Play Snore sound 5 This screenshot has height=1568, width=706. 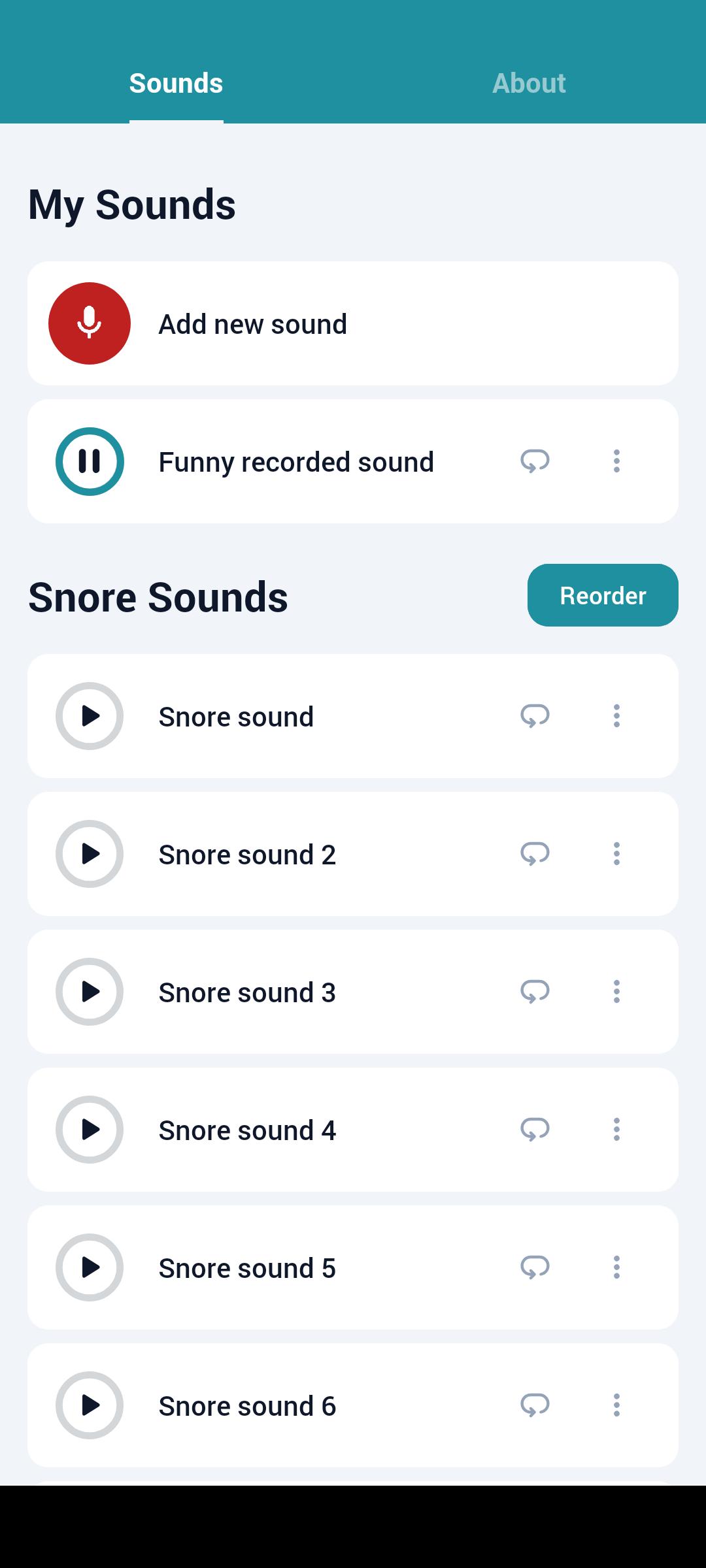(89, 1267)
